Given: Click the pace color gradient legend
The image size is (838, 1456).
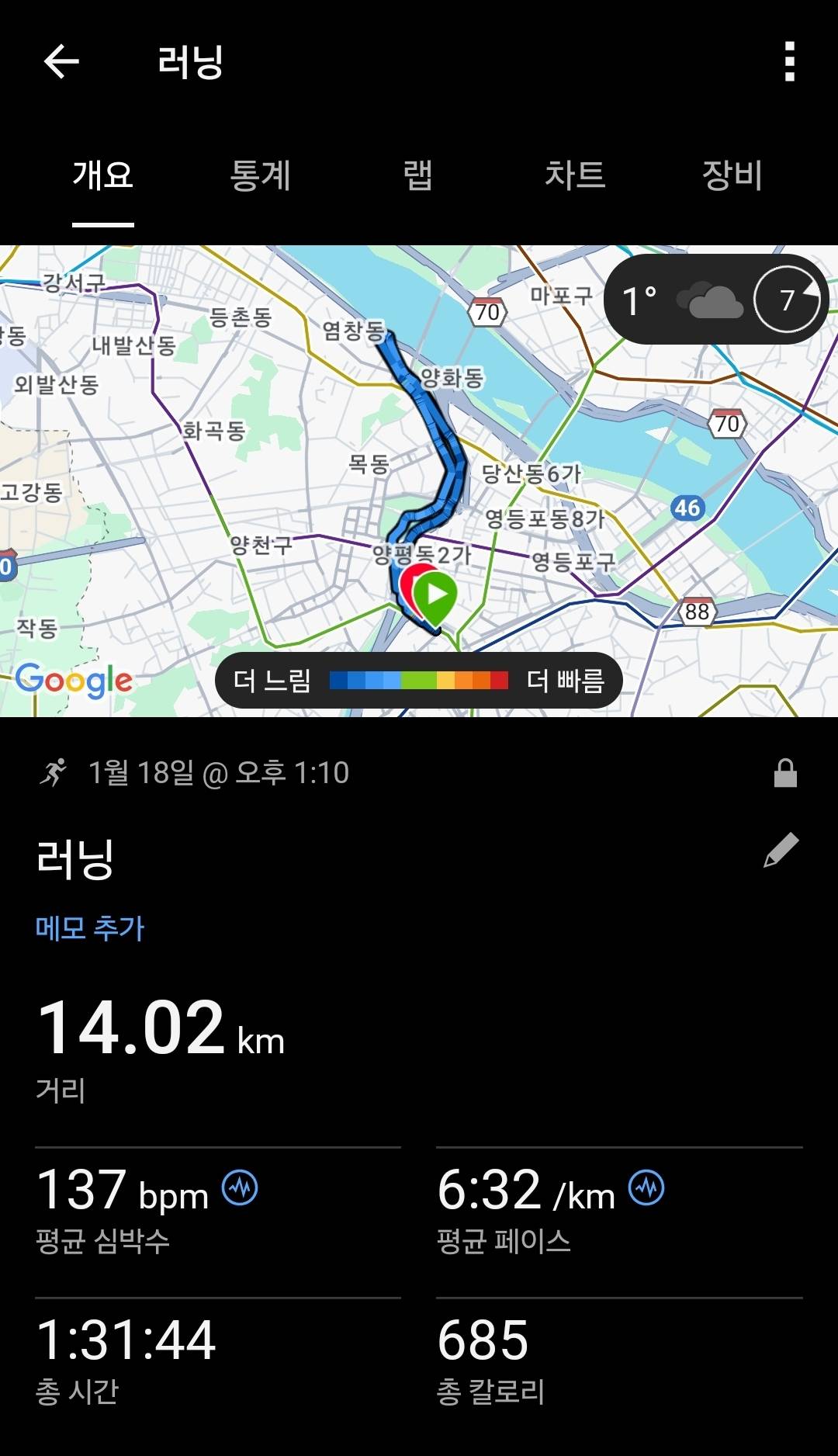Looking at the screenshot, I should coord(419,679).
